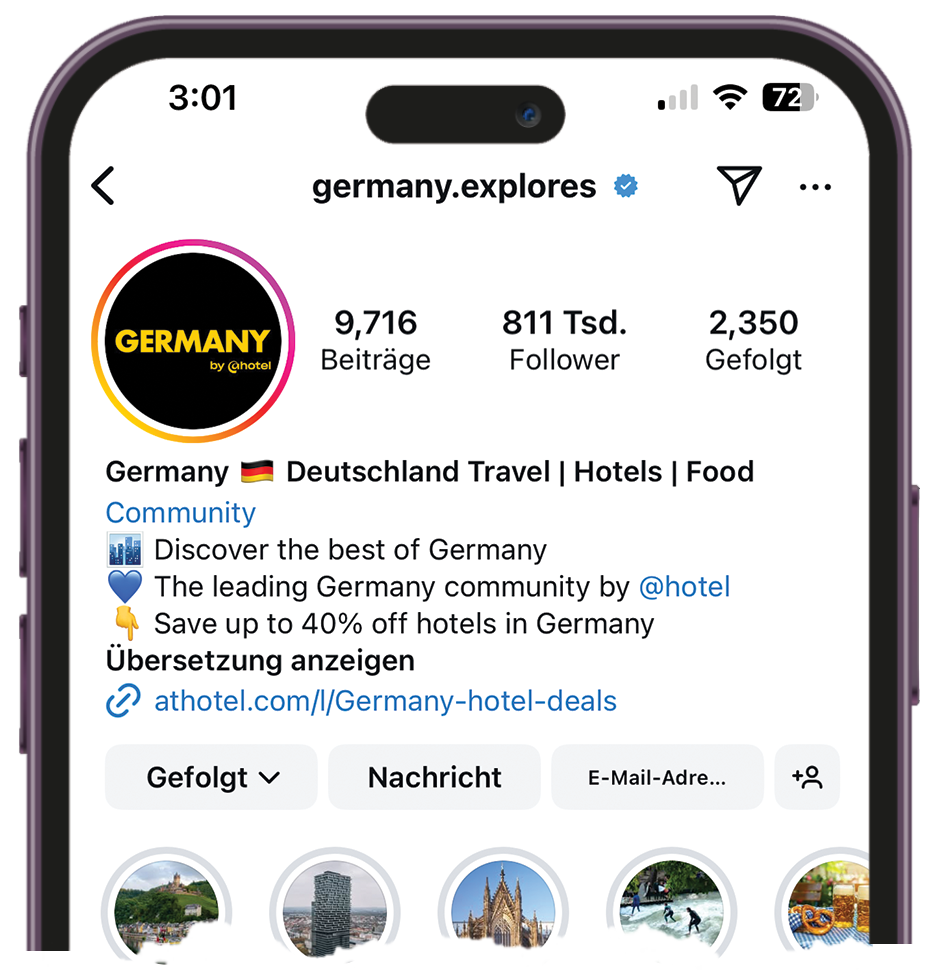Tap the verified badge next to username
Screen dimensions: 938x970
626,184
